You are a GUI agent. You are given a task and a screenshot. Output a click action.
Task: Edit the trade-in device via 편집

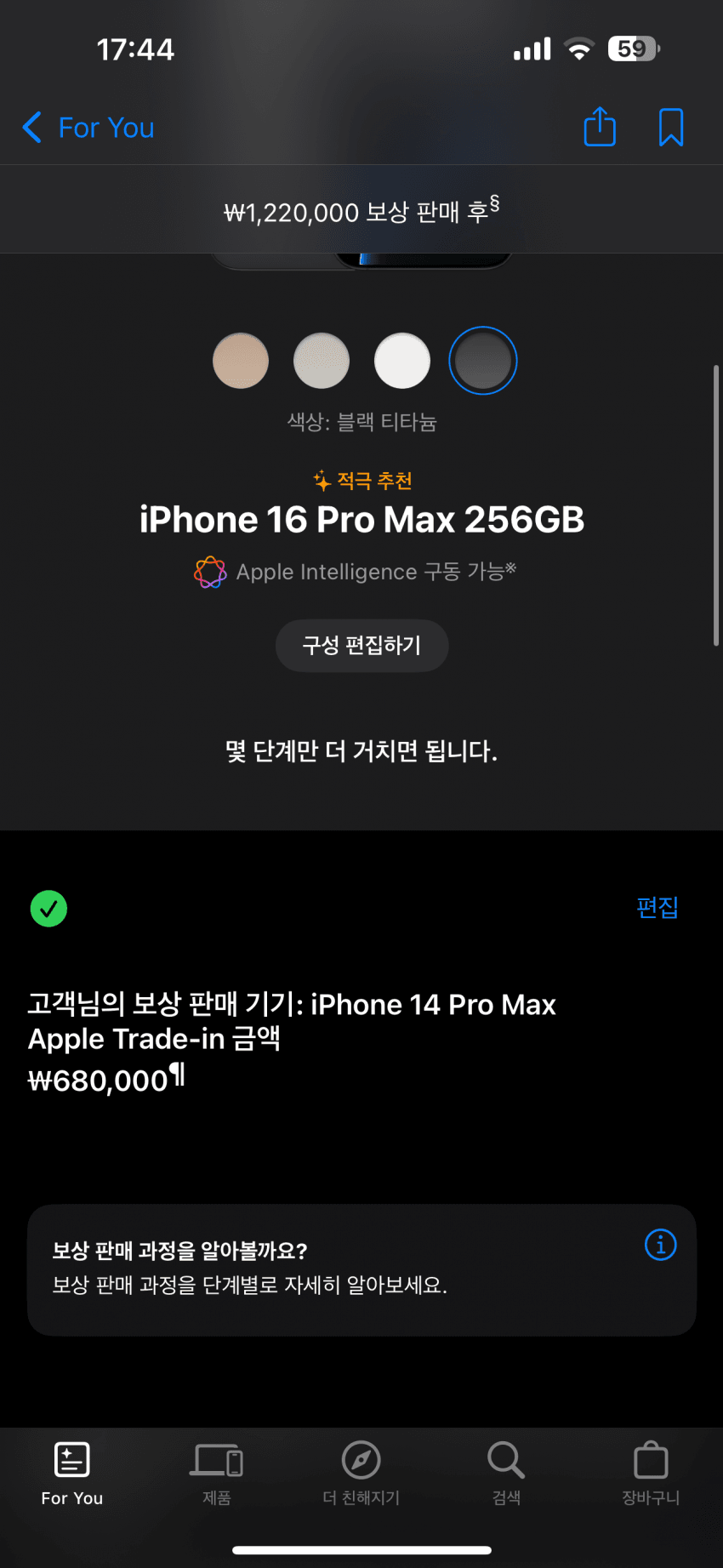point(657,908)
